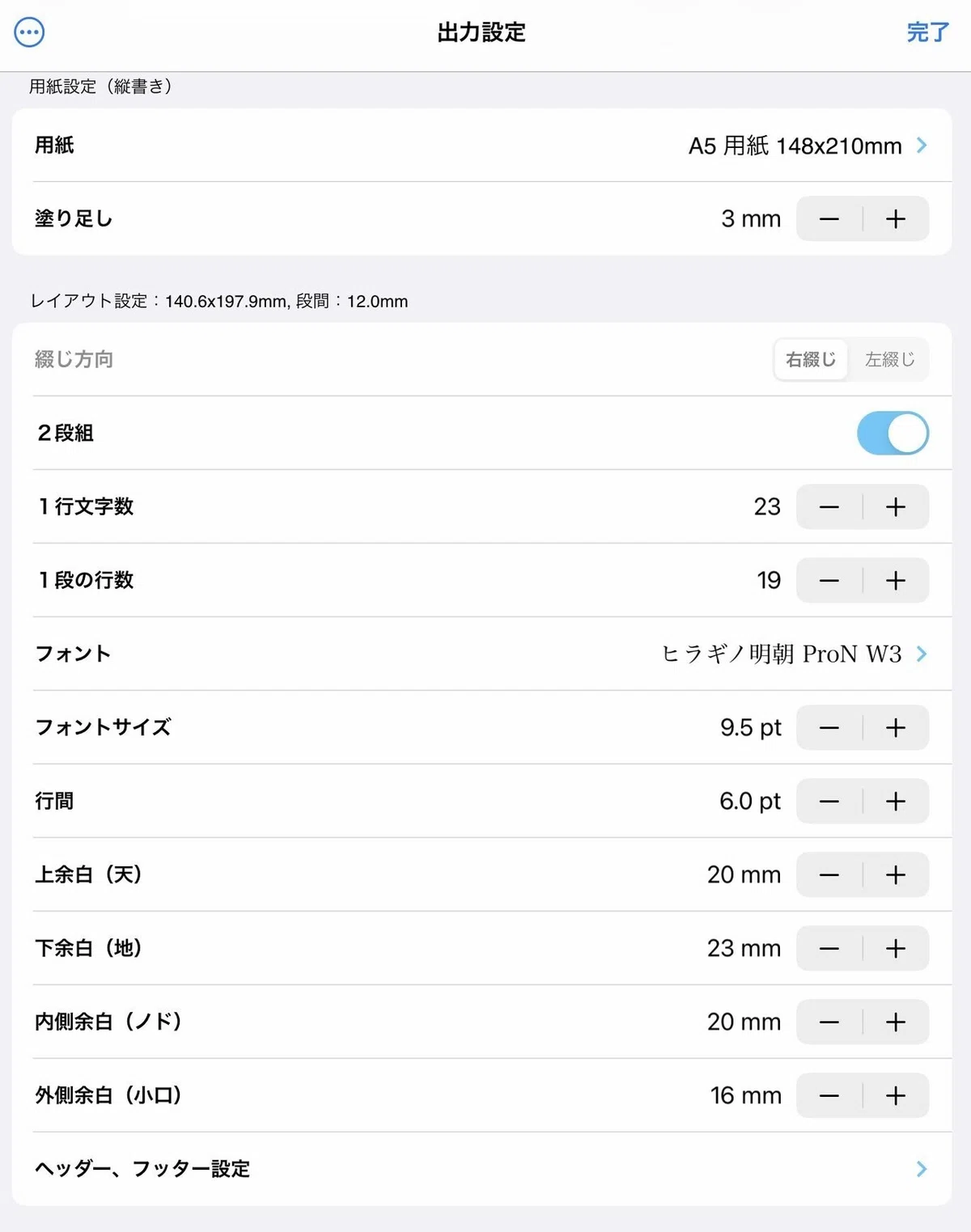Open ヘッダー、フッター設定 row
Screen dimensions: 971x1232
point(481,1169)
